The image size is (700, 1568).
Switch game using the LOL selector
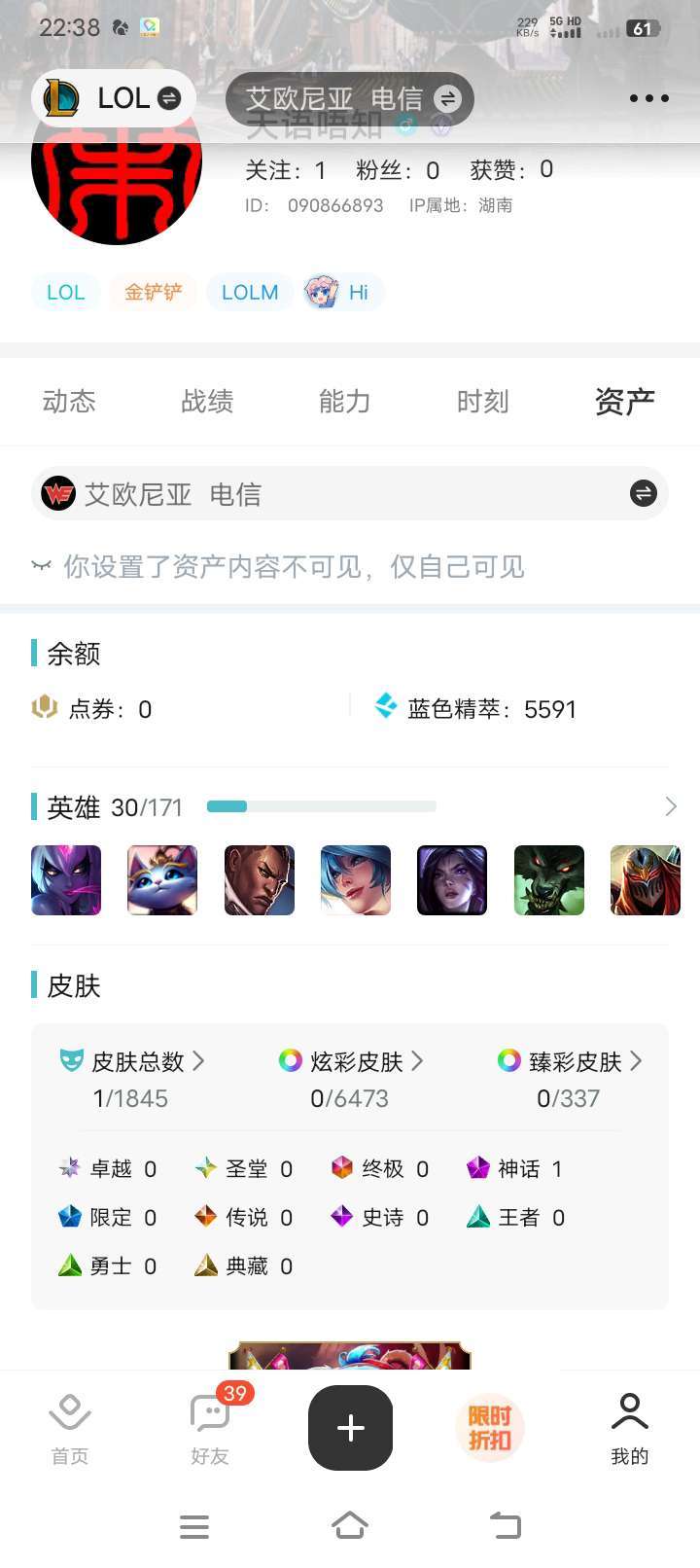[x=114, y=98]
